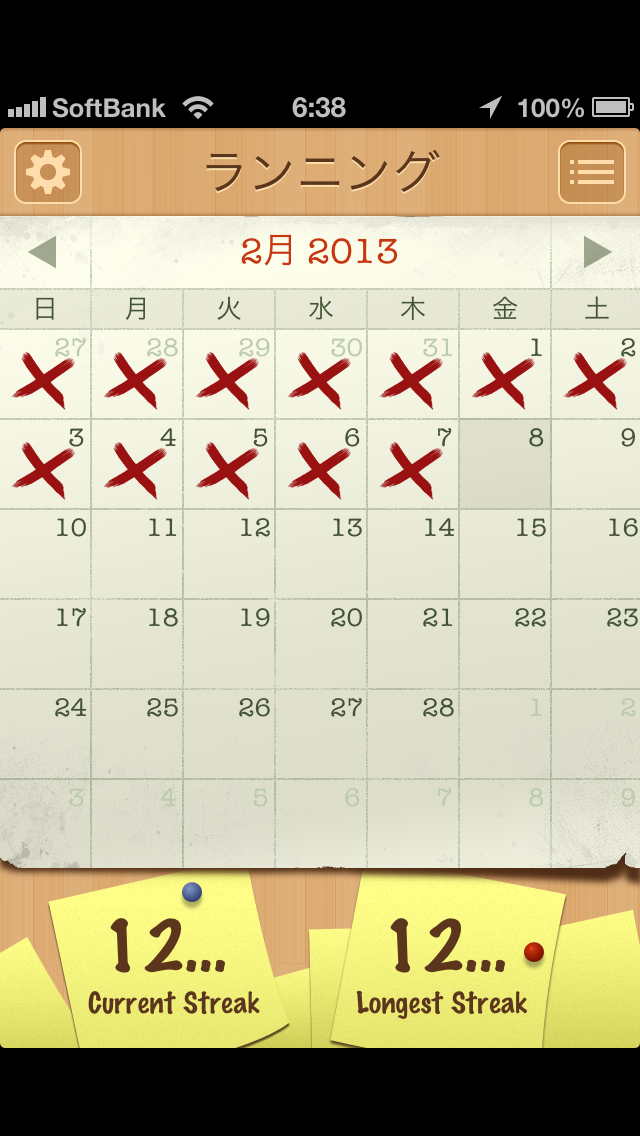Tap the day cell for February 24
640x1136 pixels.
click(x=45, y=735)
